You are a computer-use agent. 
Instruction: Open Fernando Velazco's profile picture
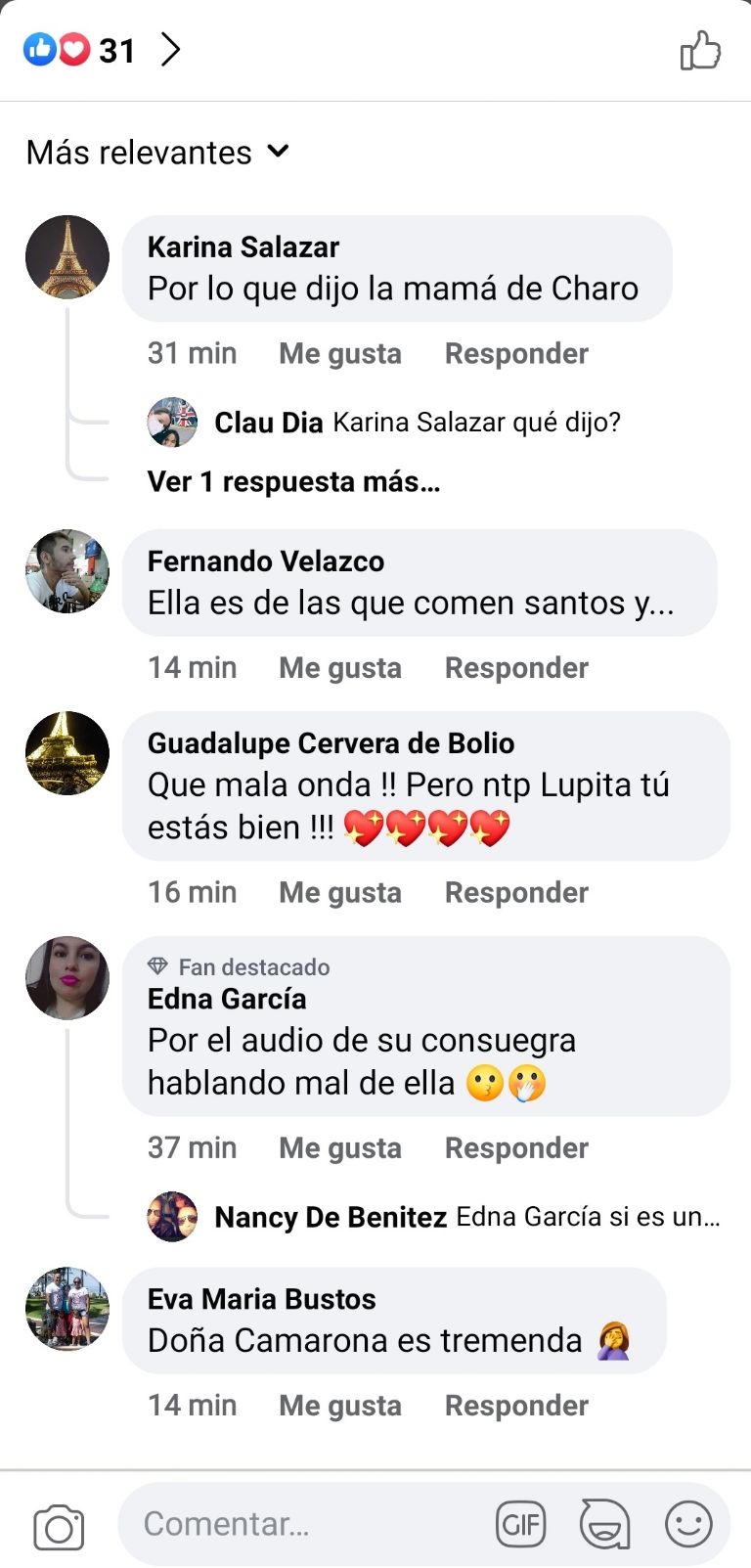coord(67,572)
